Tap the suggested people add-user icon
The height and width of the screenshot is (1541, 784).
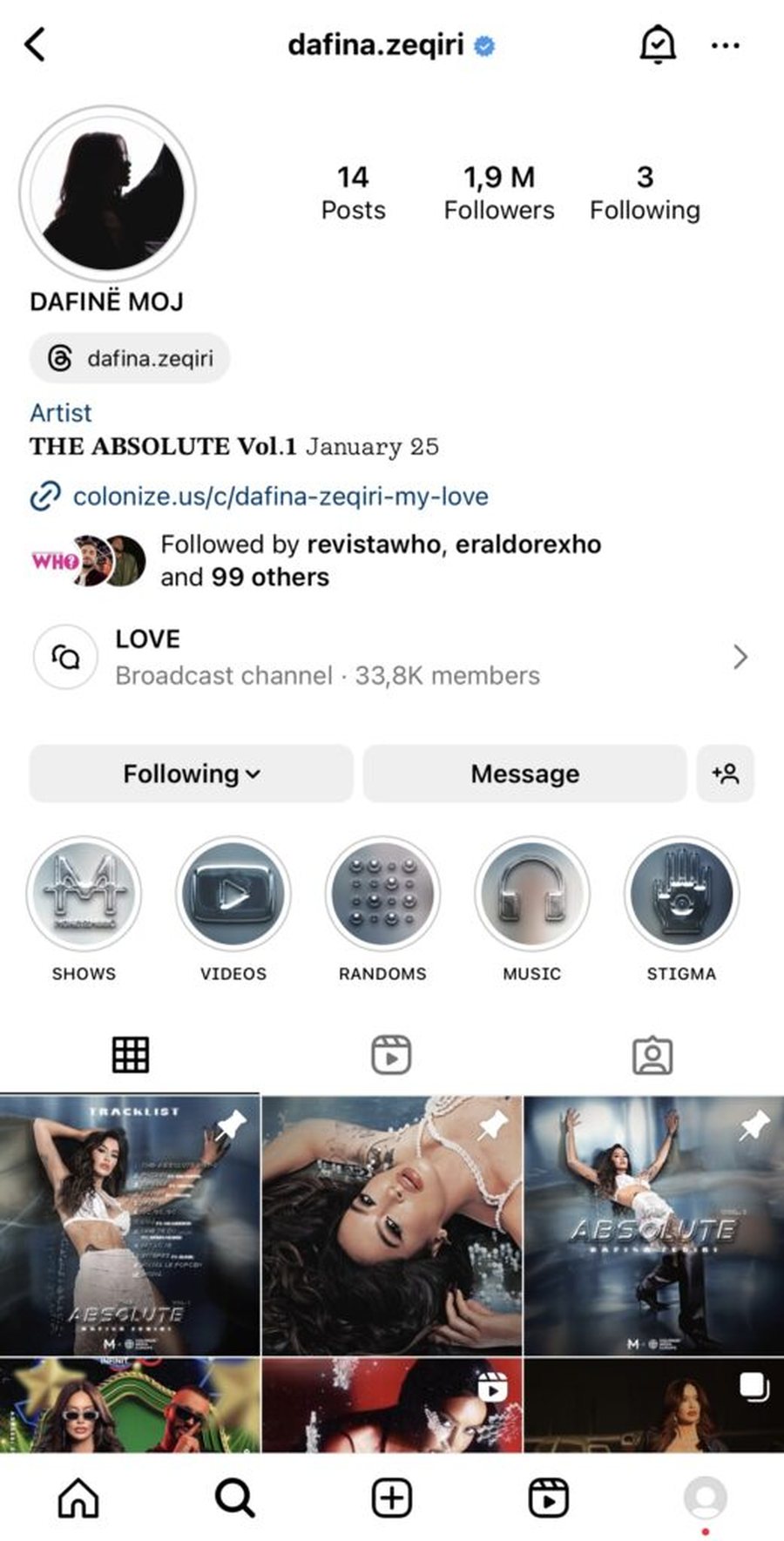coord(725,774)
